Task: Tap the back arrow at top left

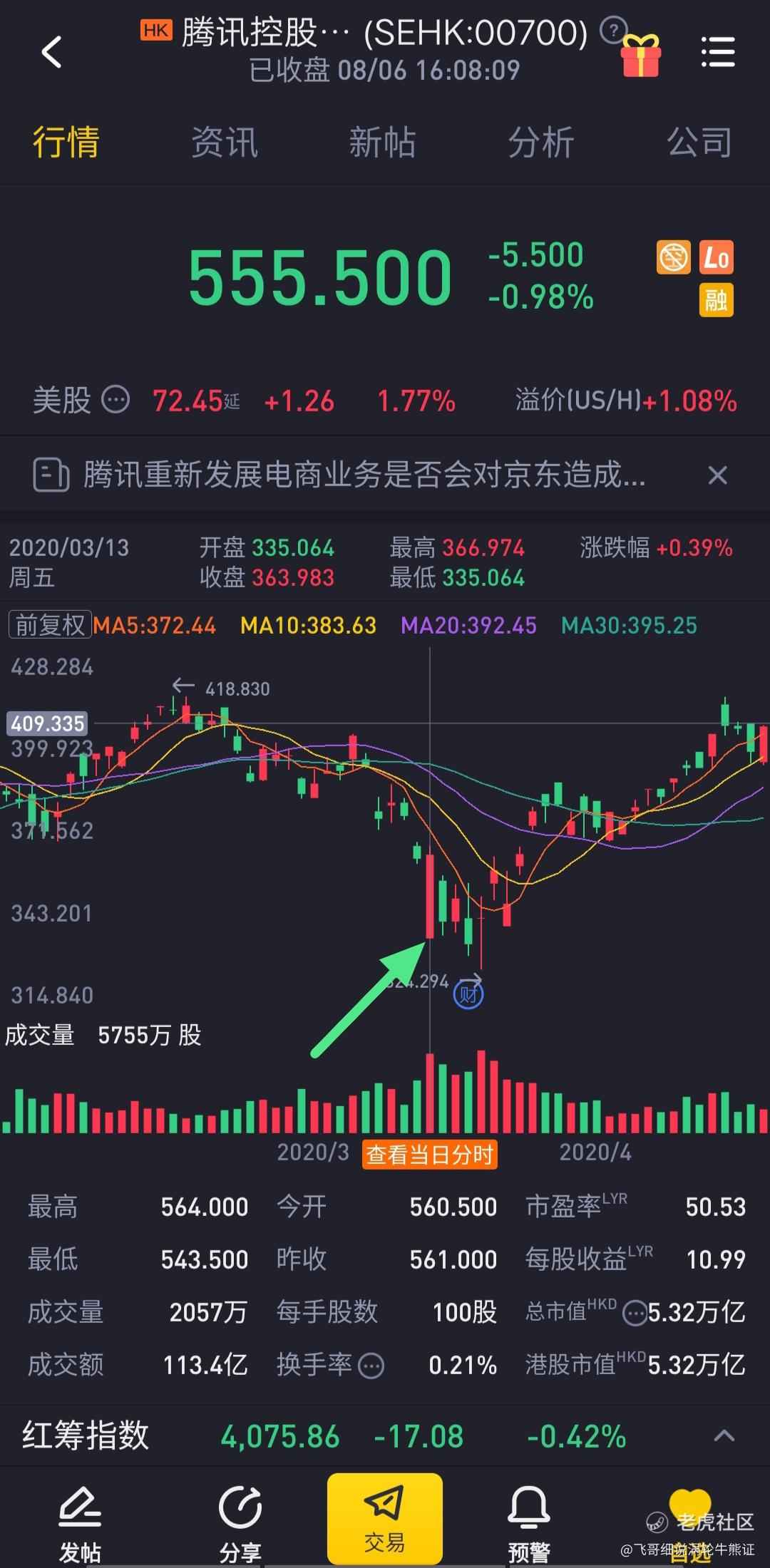Action: (x=50, y=51)
